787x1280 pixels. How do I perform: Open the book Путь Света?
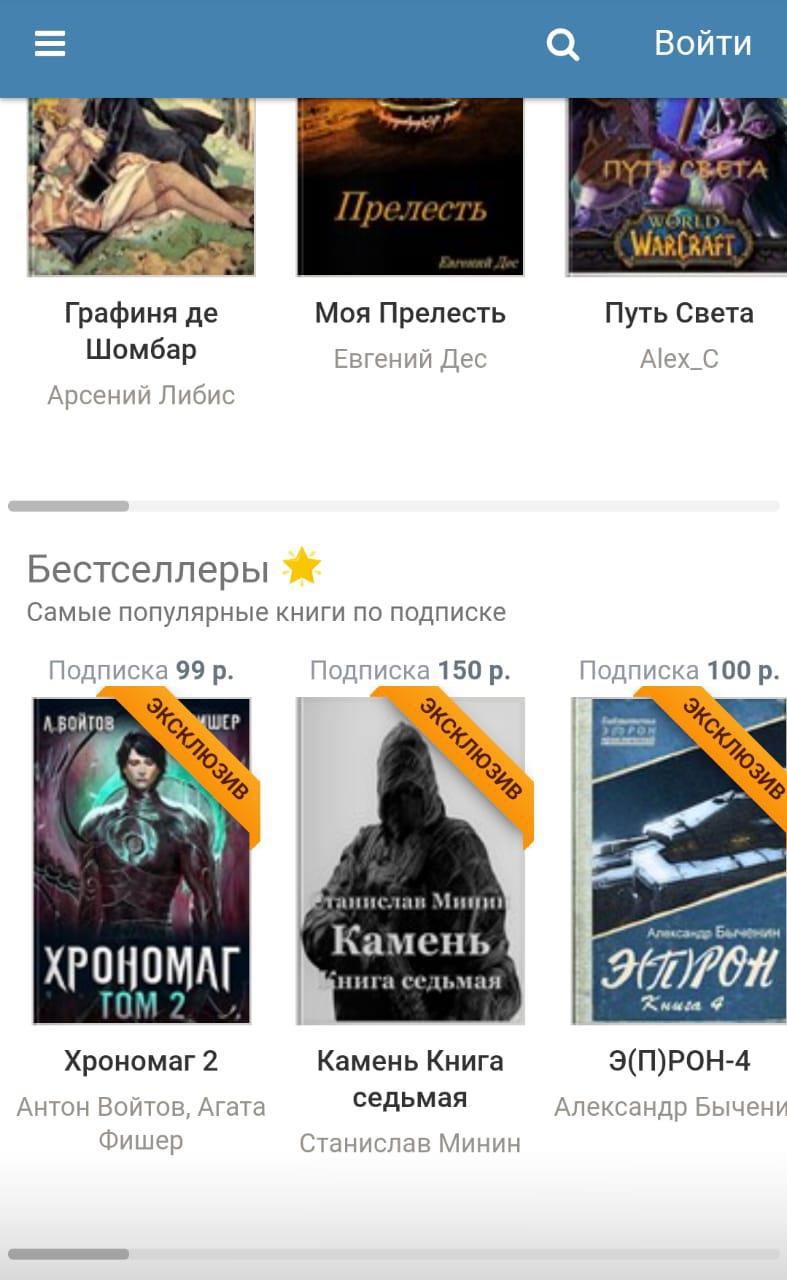[679, 313]
